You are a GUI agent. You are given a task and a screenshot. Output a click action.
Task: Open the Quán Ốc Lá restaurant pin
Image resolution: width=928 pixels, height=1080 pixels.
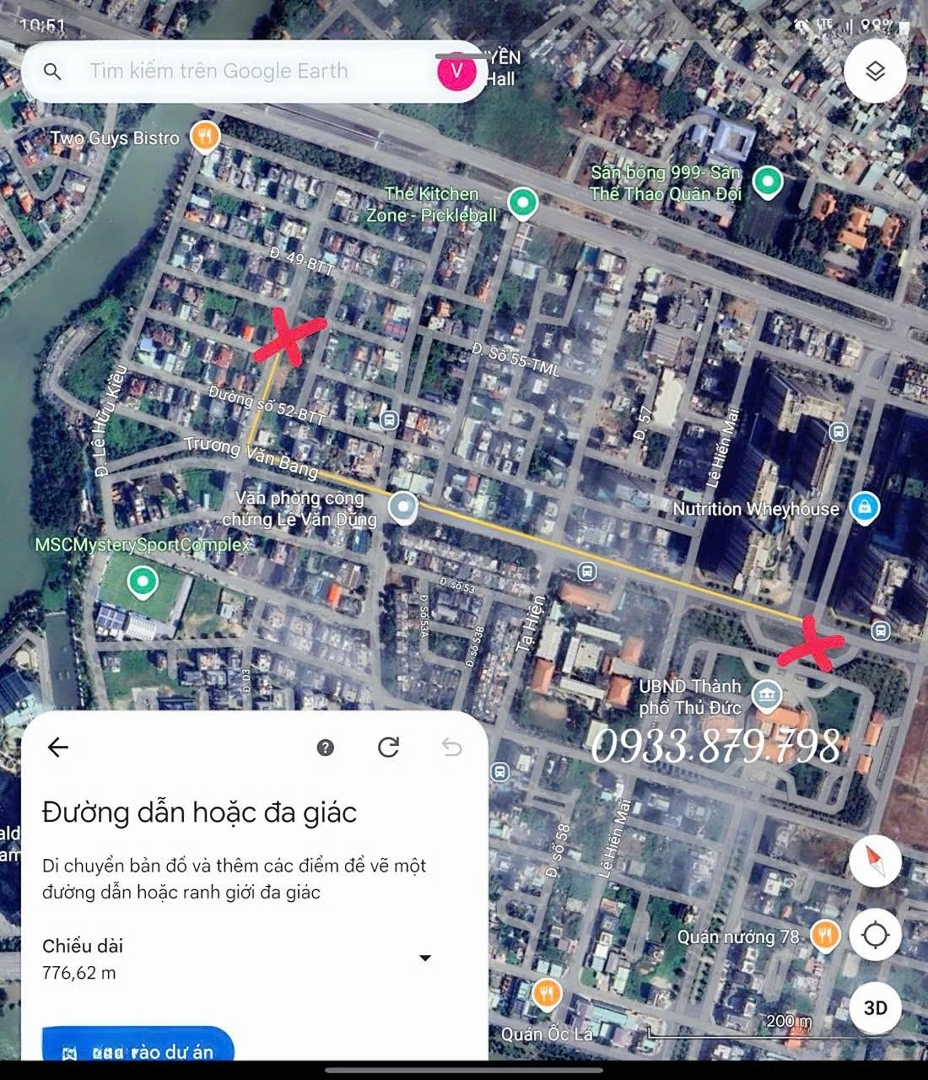[x=546, y=994]
